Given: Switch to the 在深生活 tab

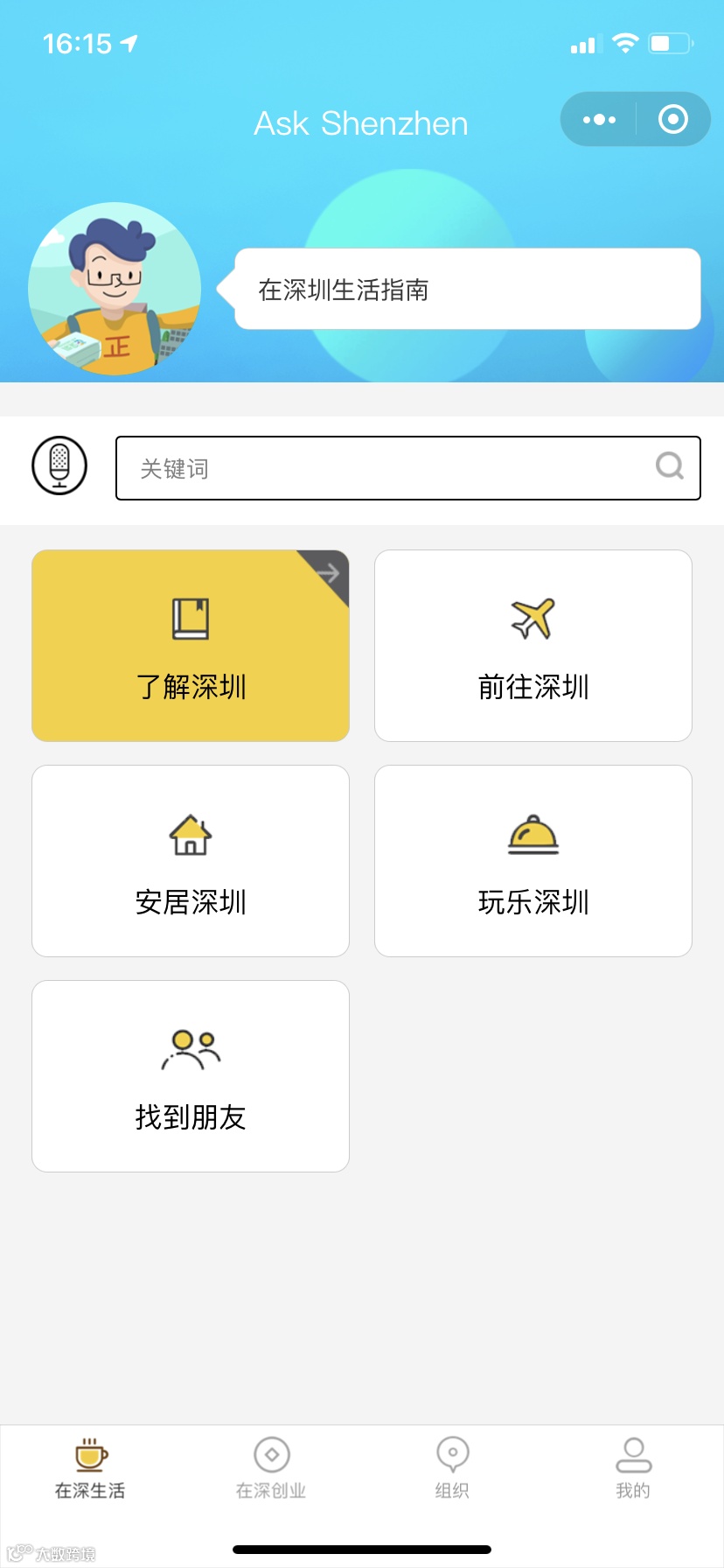Looking at the screenshot, I should pyautogui.click(x=90, y=1469).
